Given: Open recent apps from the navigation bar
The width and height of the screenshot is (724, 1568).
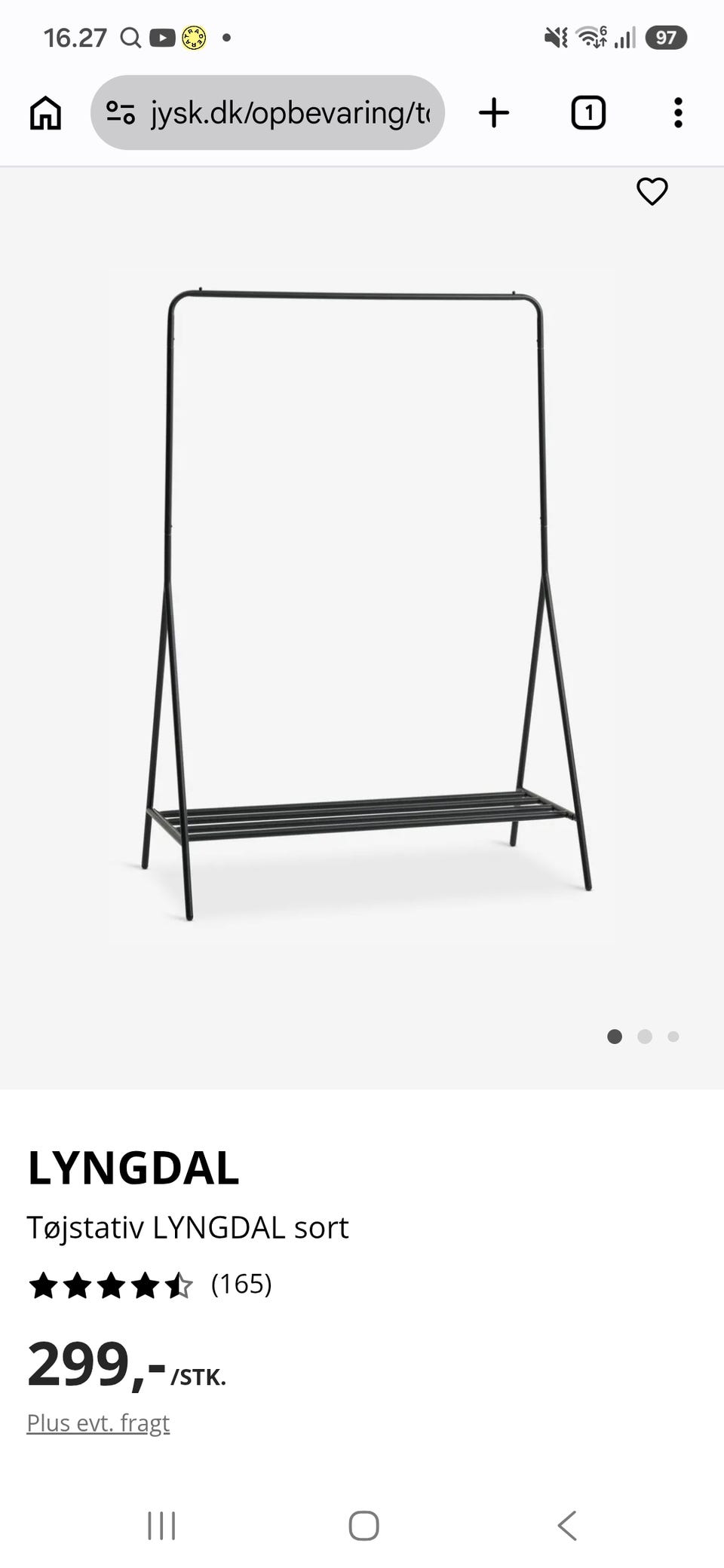Looking at the screenshot, I should pos(161,1525).
